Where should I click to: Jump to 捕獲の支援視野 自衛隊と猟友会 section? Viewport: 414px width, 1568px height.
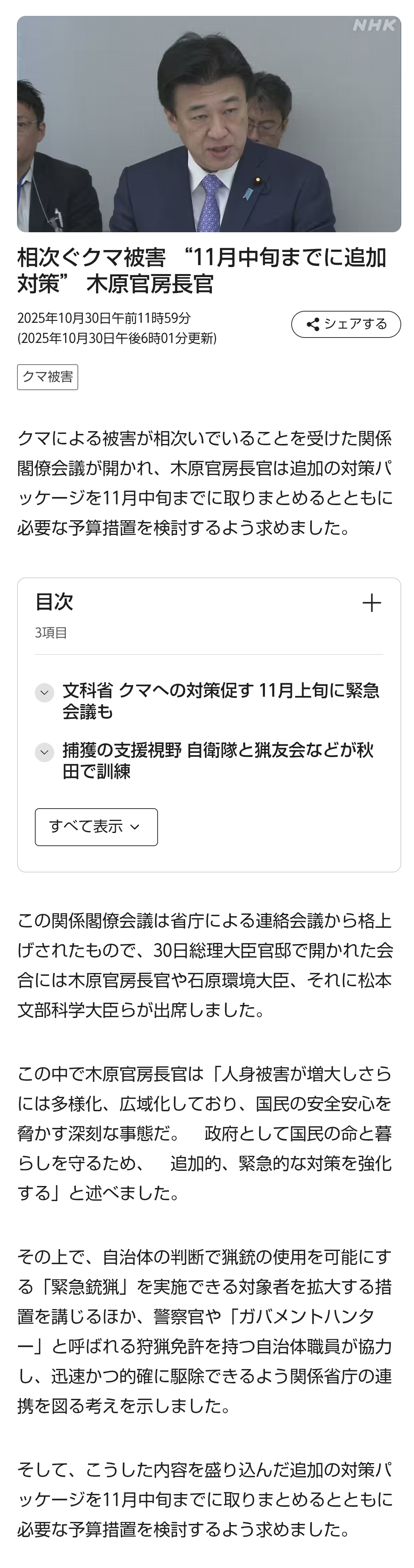pos(217,760)
